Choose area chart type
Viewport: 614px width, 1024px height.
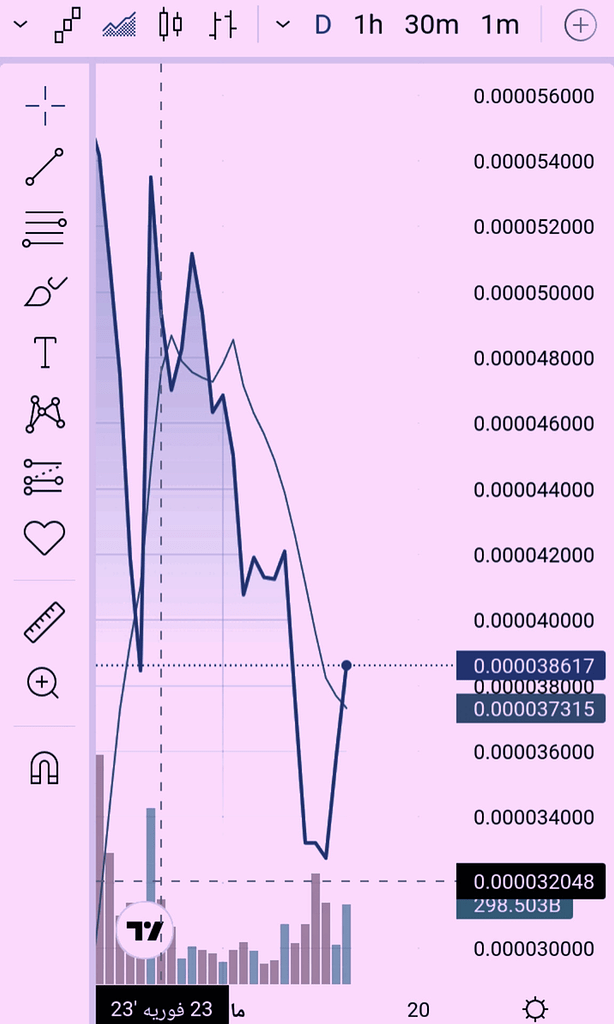120,25
